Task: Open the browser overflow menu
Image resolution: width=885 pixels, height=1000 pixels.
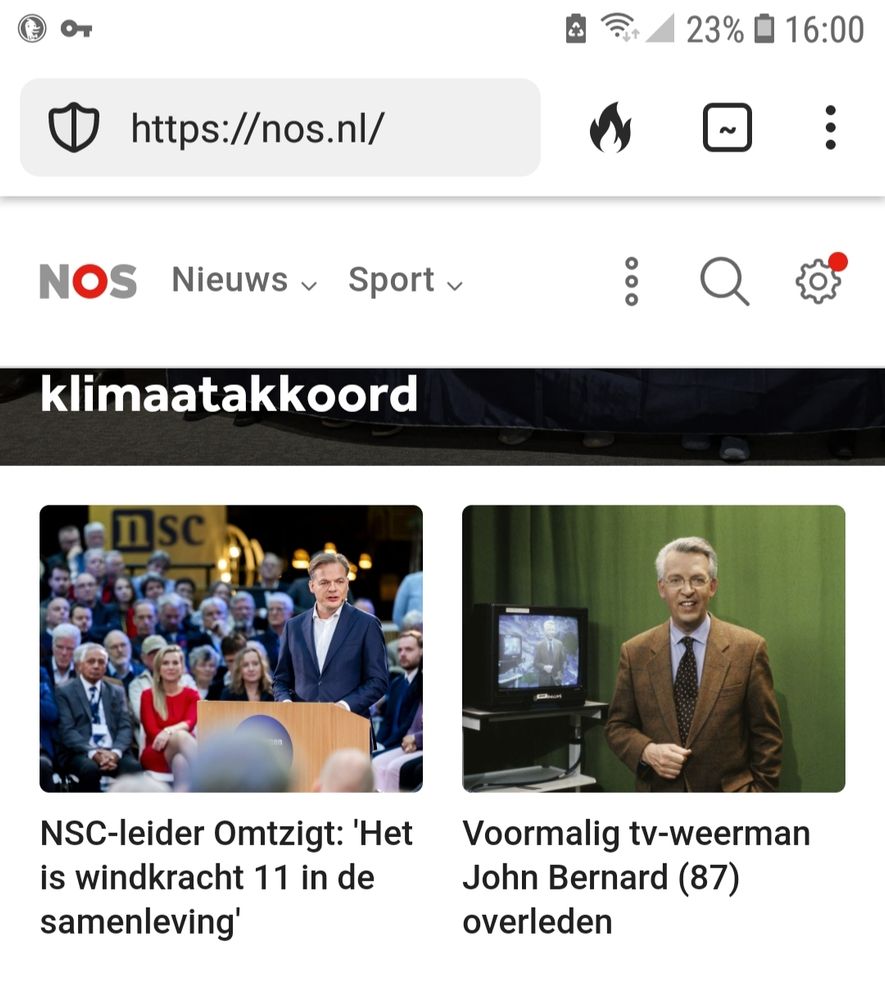Action: point(830,129)
